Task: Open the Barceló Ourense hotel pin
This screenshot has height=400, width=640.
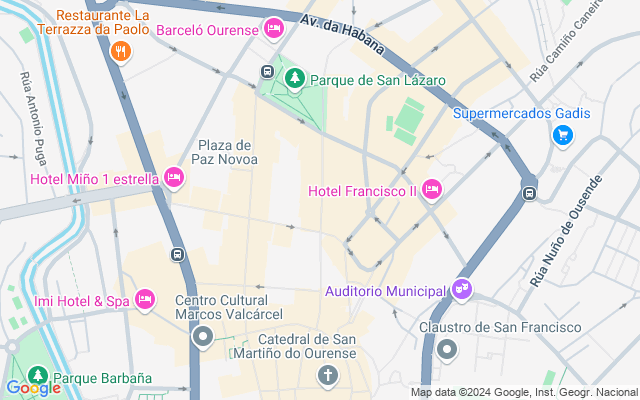Action: tap(273, 27)
